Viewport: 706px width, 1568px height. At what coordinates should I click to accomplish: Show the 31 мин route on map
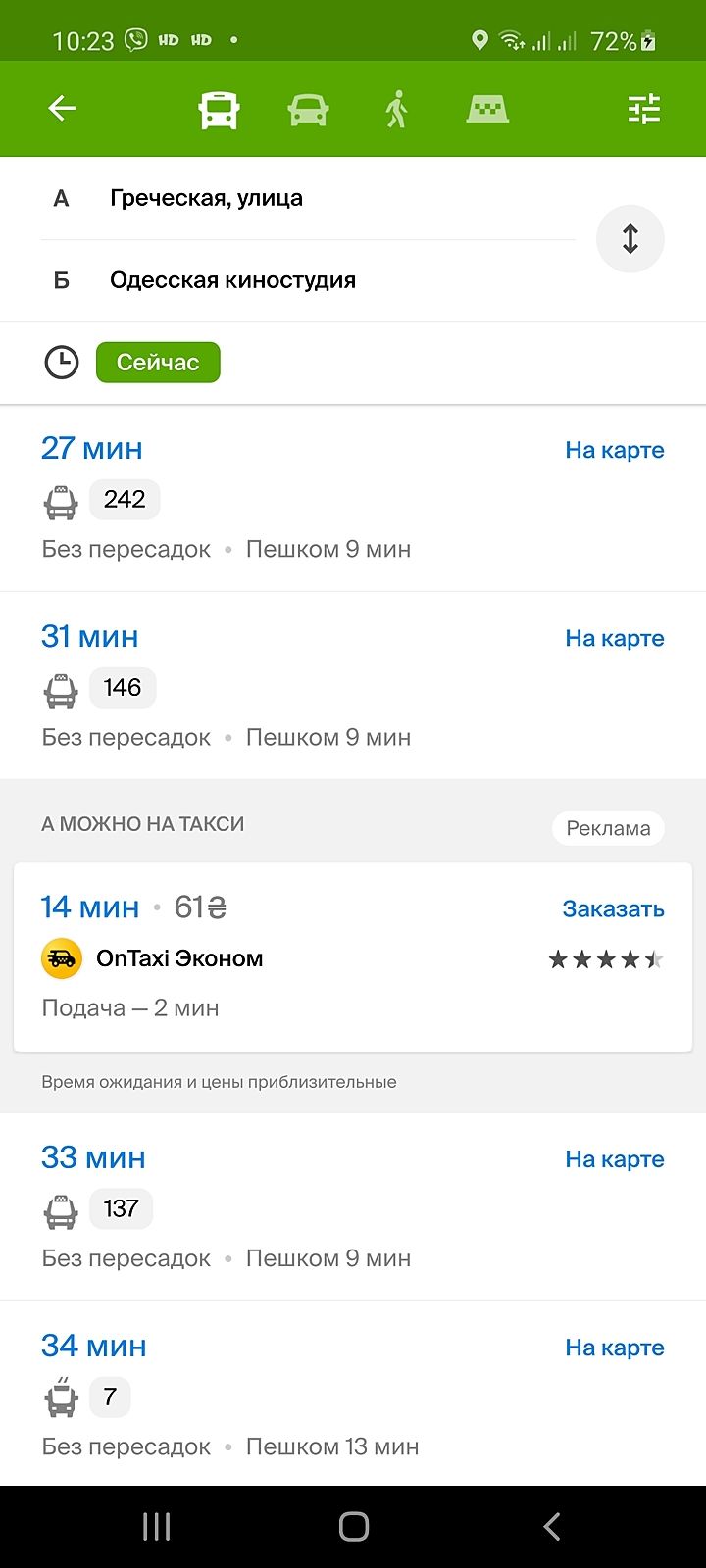pyautogui.click(x=614, y=638)
